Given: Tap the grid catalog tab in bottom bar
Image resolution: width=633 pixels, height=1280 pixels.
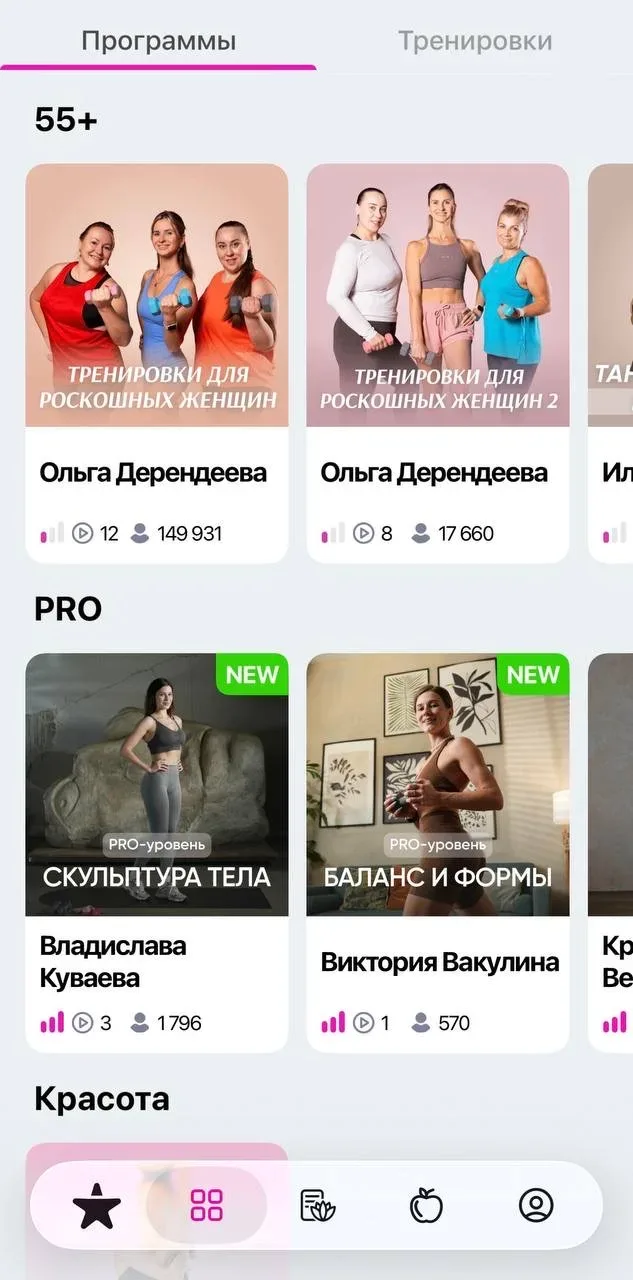Looking at the screenshot, I should (x=207, y=1206).
